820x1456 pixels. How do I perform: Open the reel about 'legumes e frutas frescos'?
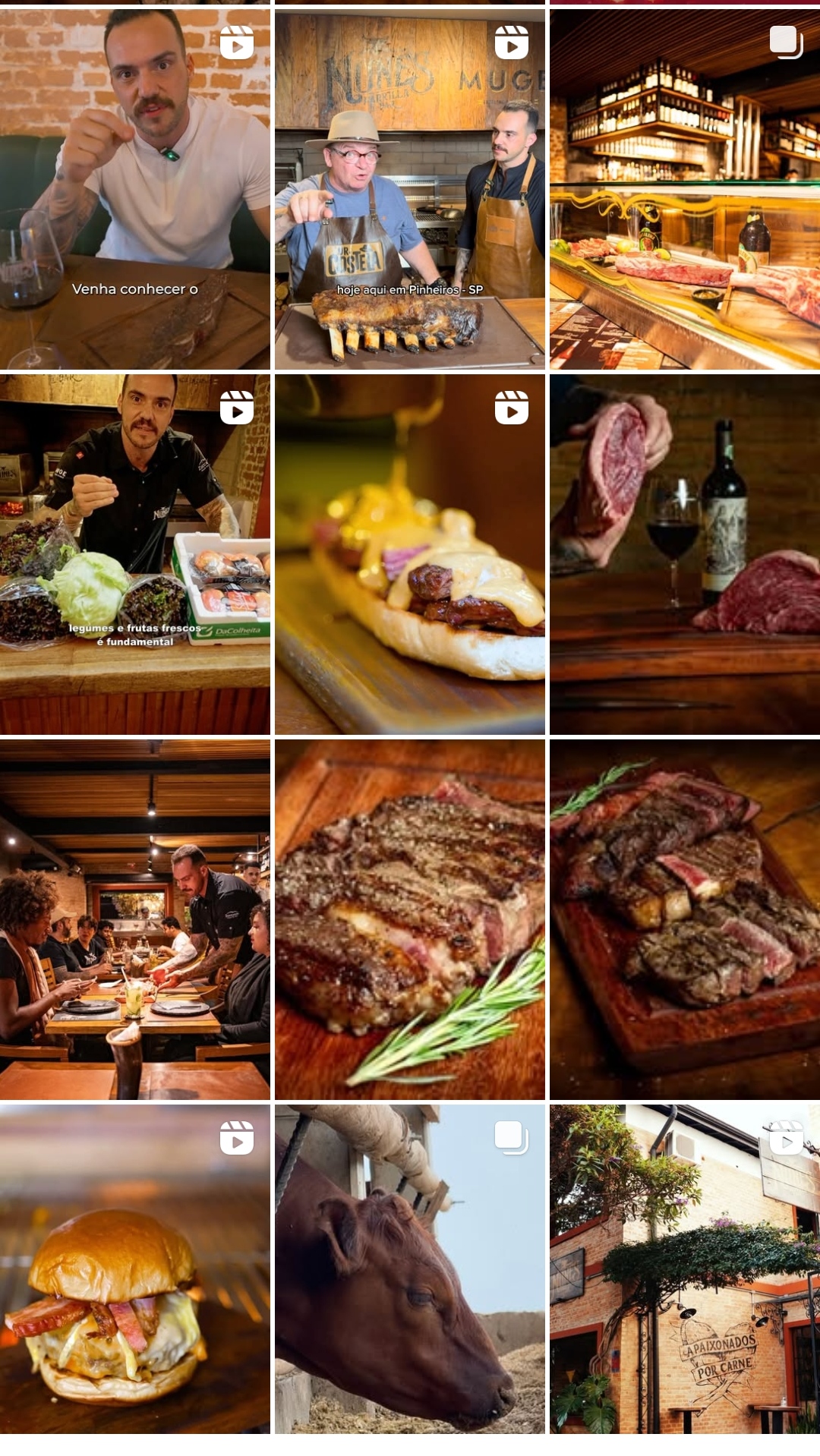[x=135, y=554]
